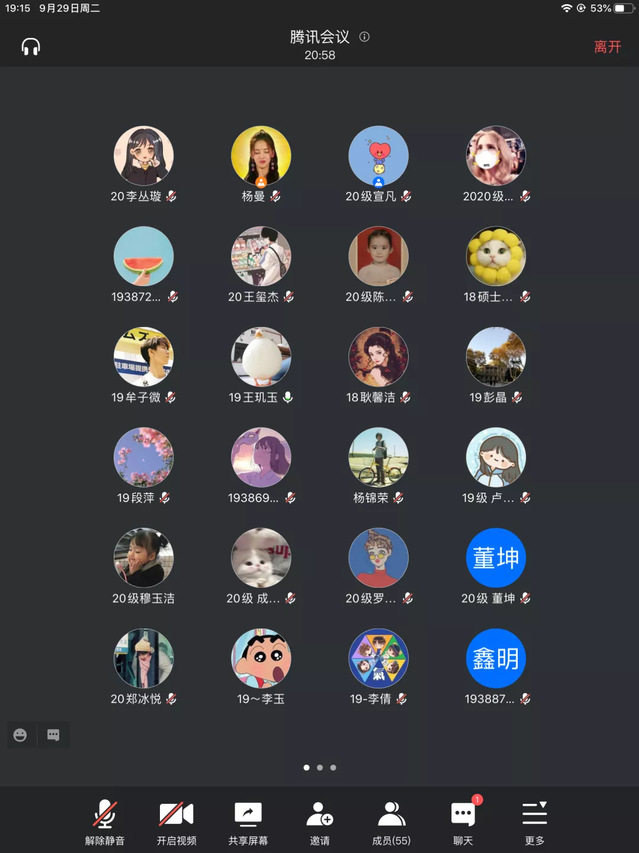The image size is (639, 853).
Task: Open meeting info next to 腾讯会议
Action: click(x=364, y=37)
